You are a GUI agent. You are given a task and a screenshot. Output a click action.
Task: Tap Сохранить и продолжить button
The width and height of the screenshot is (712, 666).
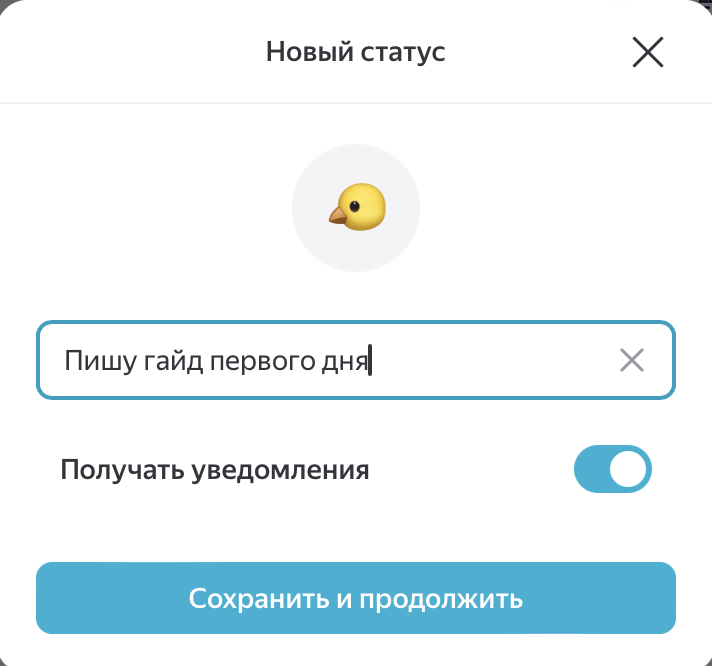[x=356, y=599]
